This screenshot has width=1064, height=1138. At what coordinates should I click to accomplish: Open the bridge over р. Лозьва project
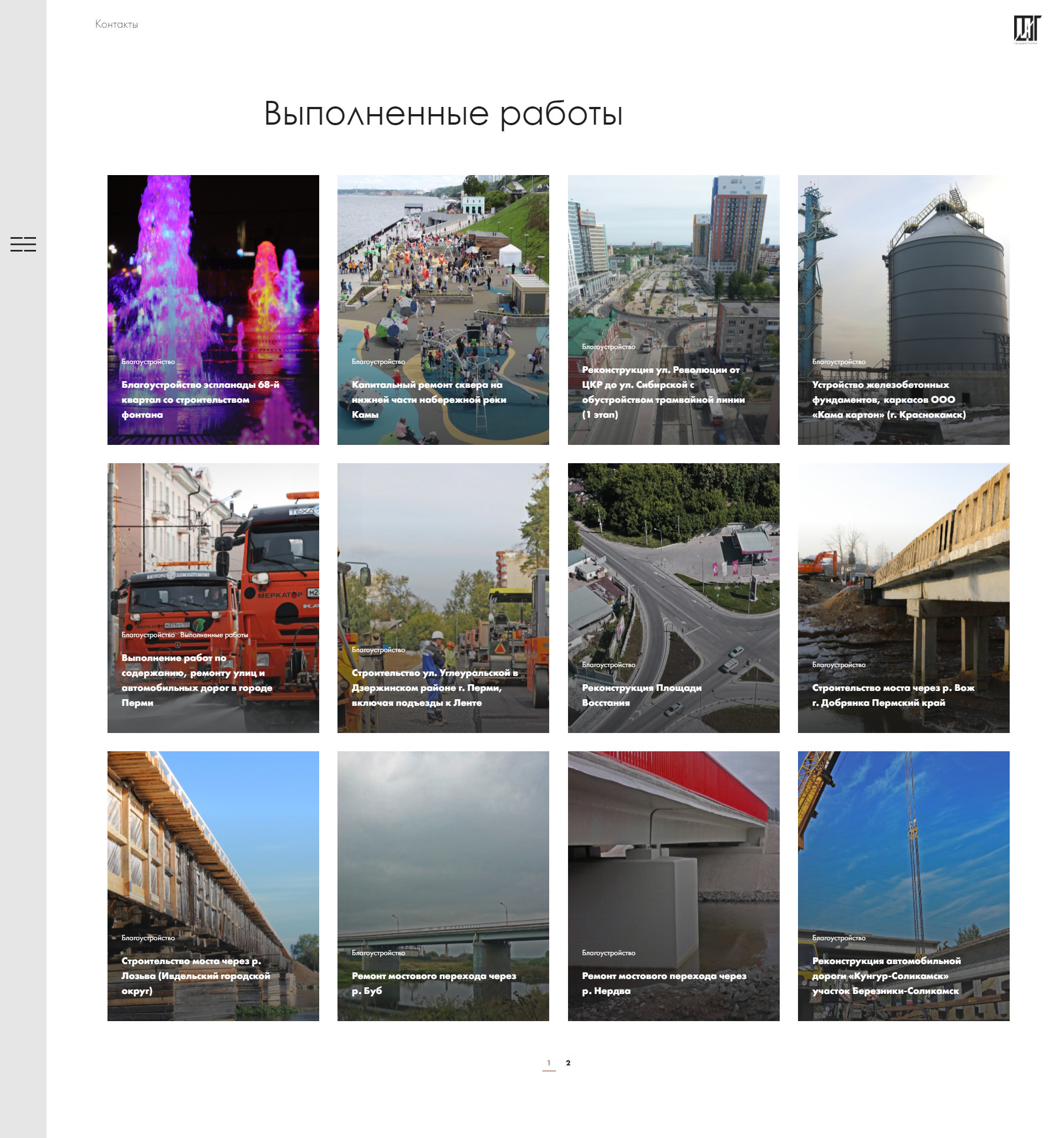click(x=213, y=885)
